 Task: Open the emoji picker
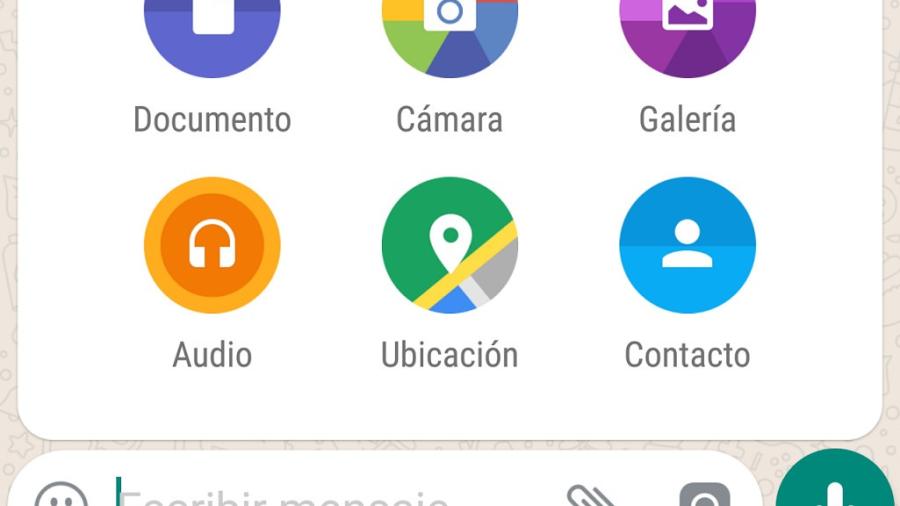pos(61,497)
